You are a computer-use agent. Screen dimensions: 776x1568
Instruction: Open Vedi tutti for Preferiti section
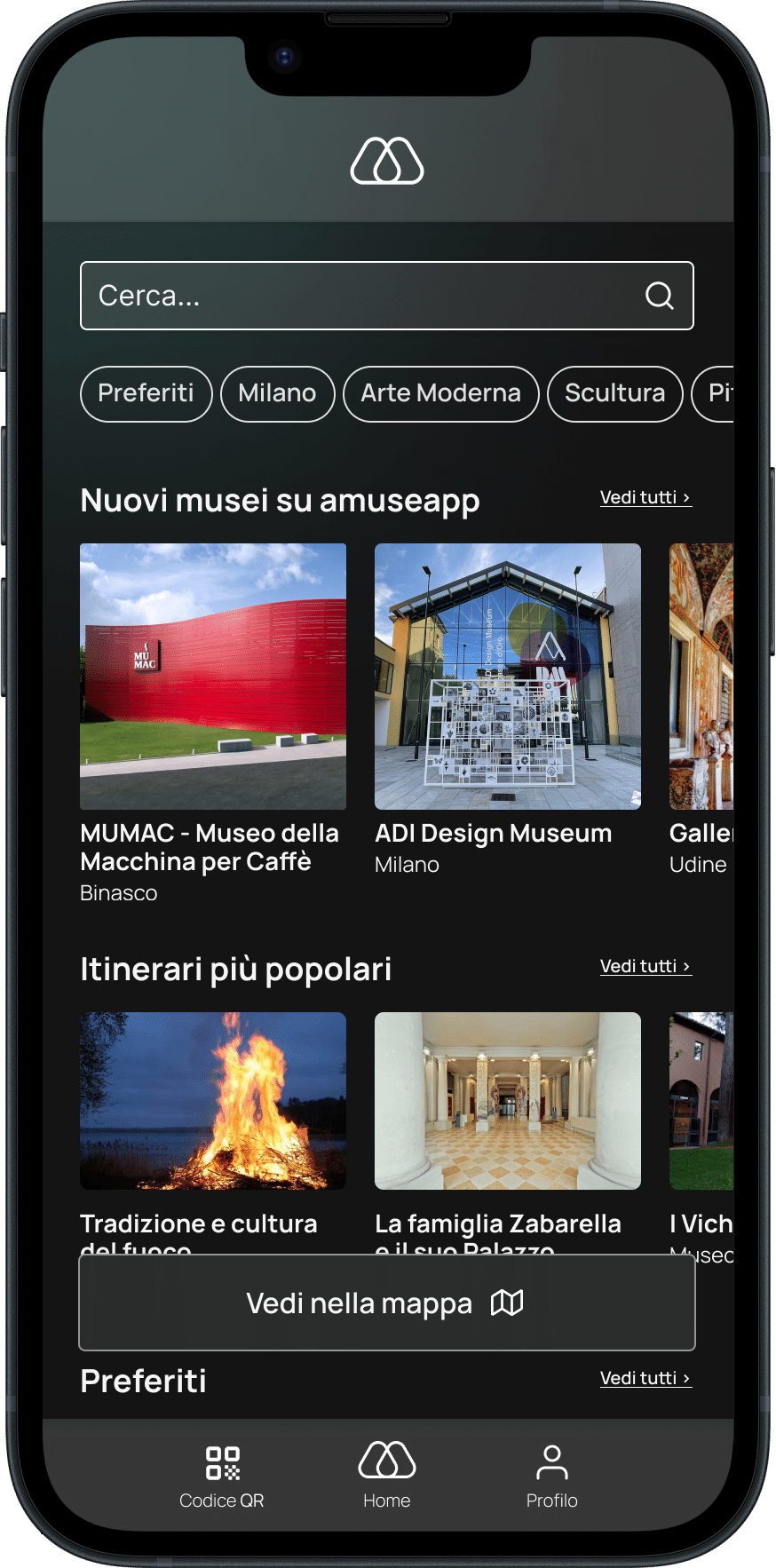(x=645, y=1378)
